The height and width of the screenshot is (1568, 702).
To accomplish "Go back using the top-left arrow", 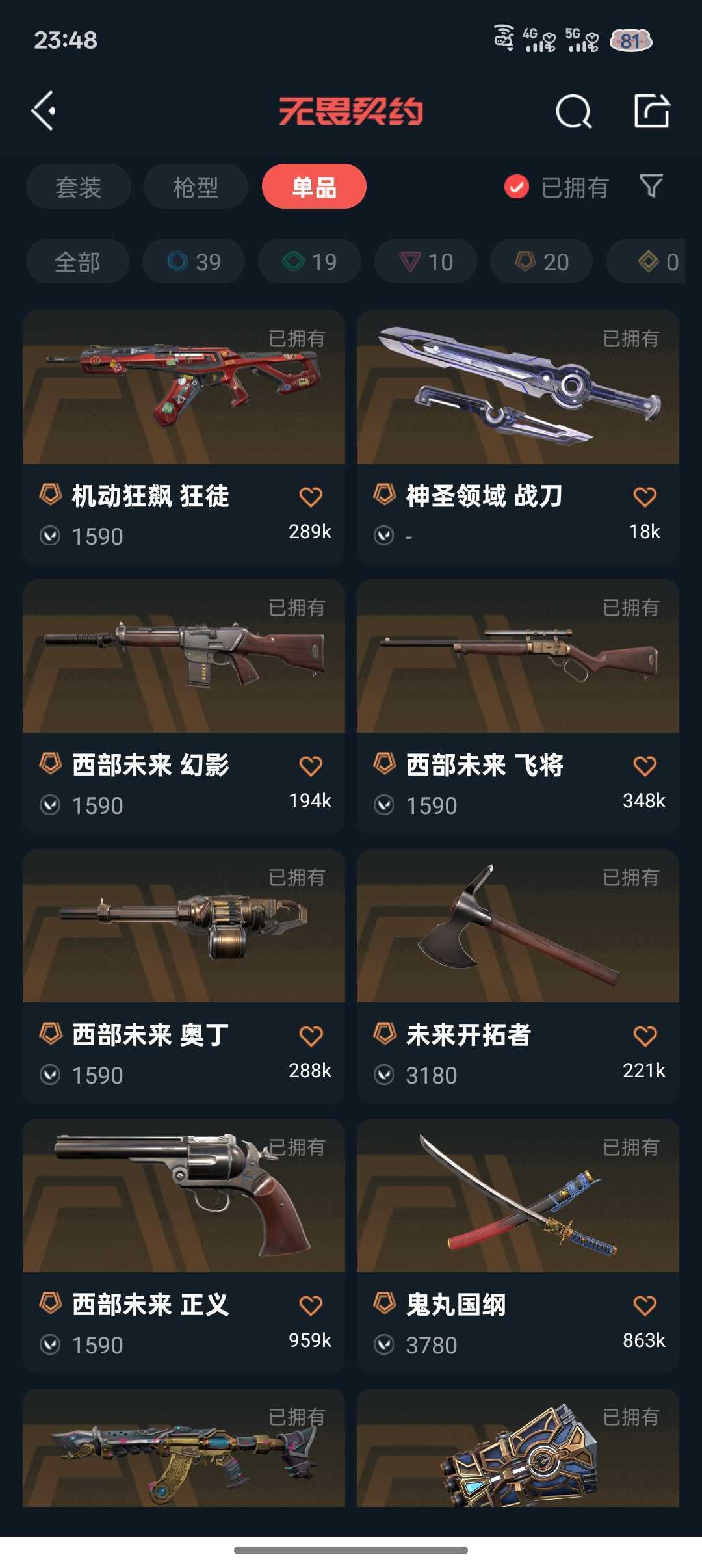I will coord(44,111).
